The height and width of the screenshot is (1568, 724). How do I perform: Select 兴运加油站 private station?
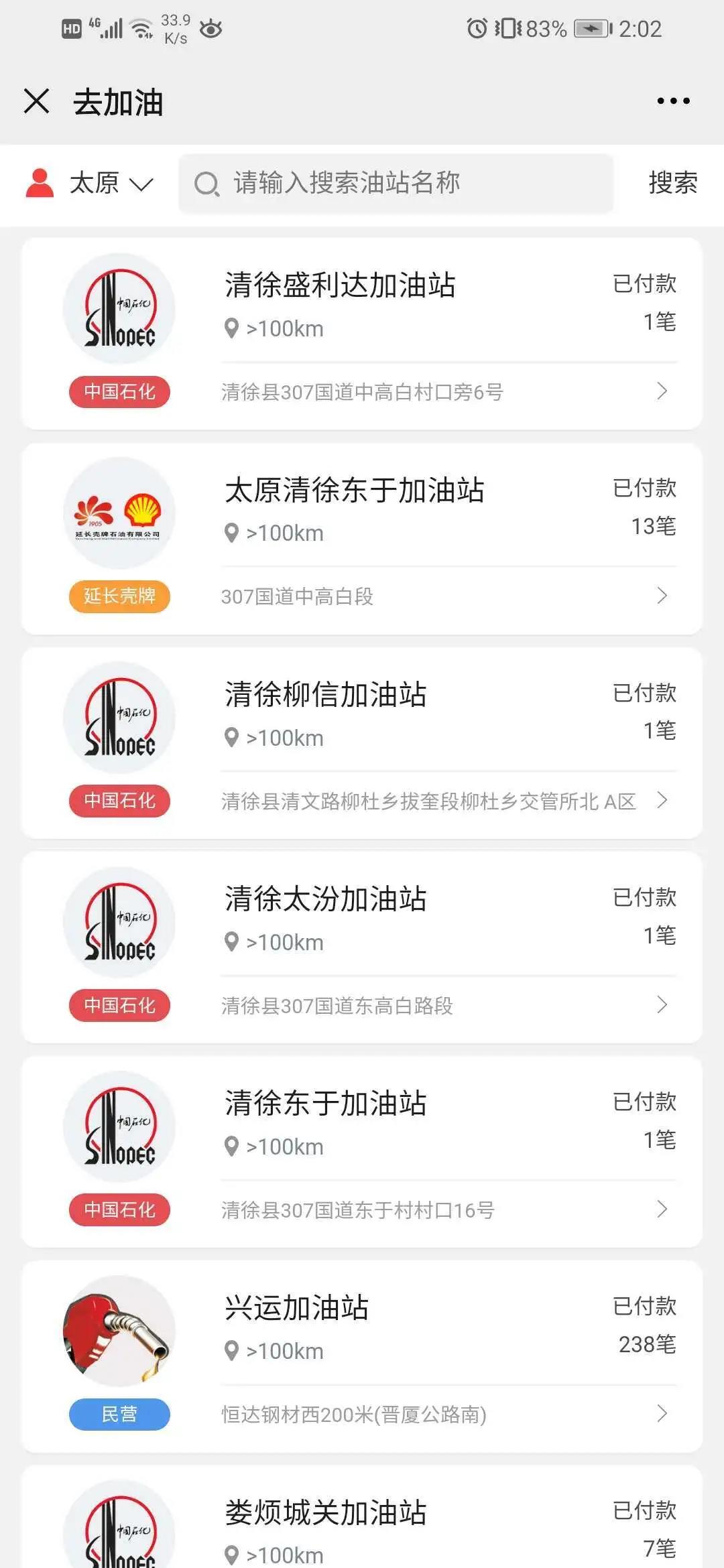[x=362, y=1357]
